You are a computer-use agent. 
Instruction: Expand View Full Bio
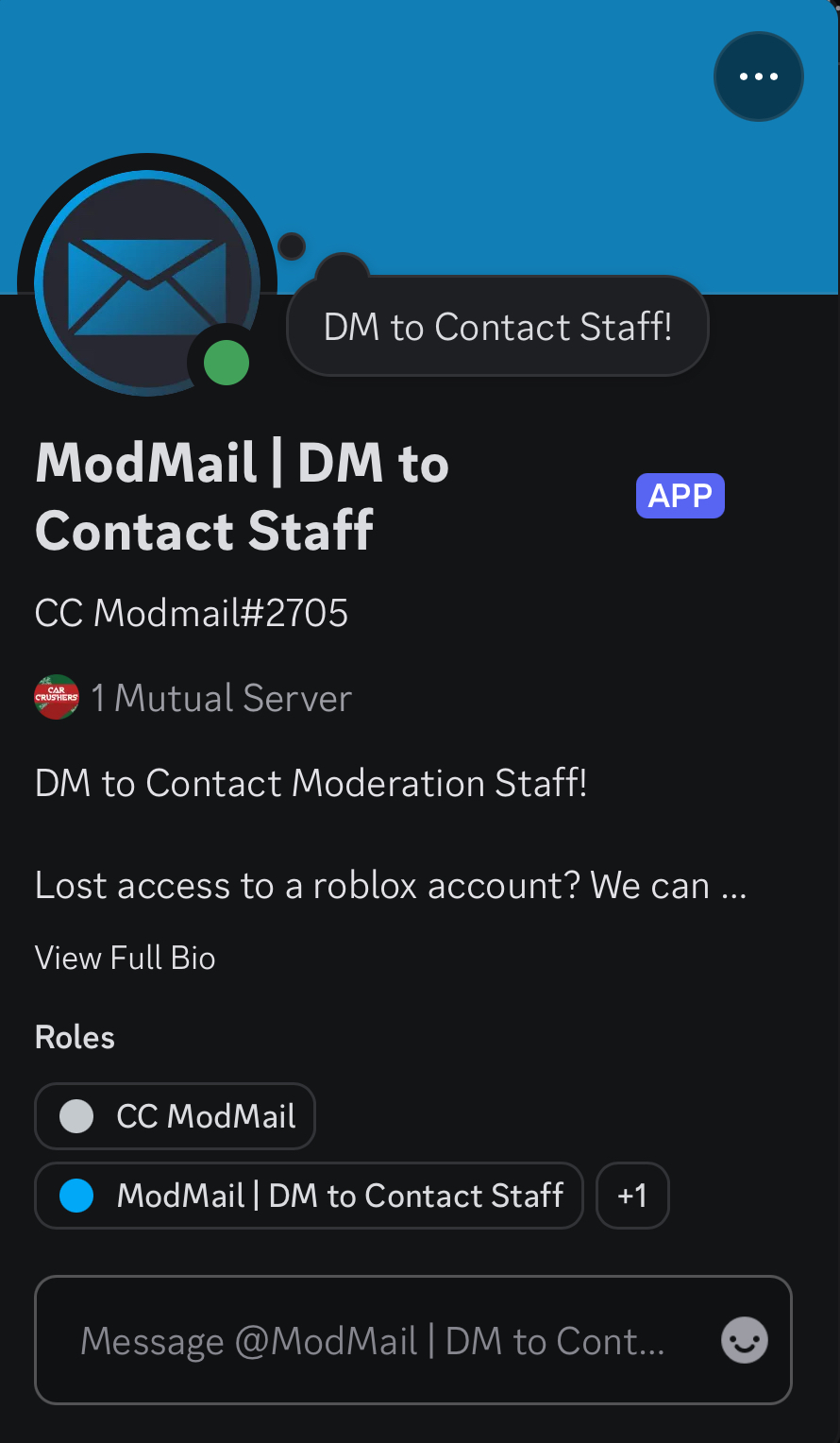(125, 958)
